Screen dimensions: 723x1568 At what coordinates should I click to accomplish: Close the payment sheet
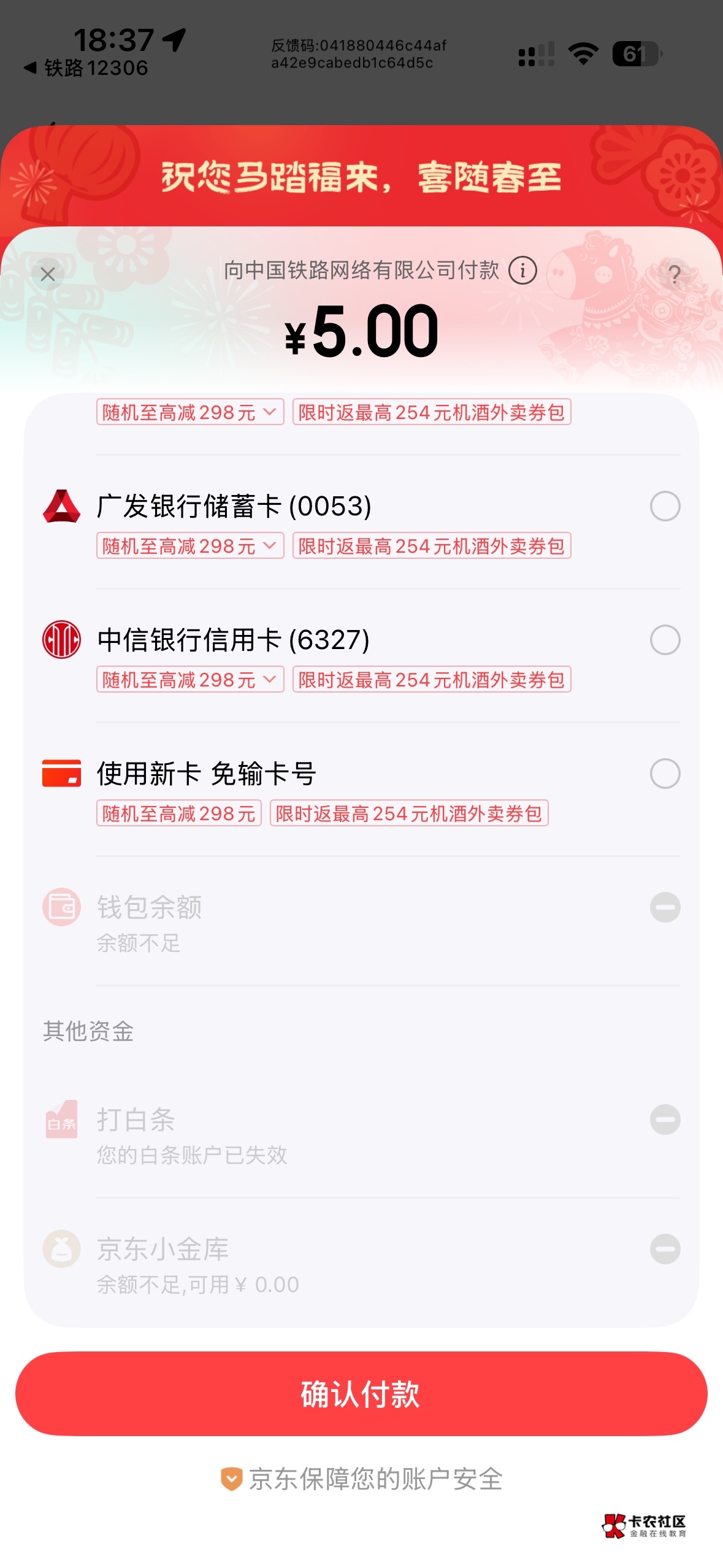(48, 274)
